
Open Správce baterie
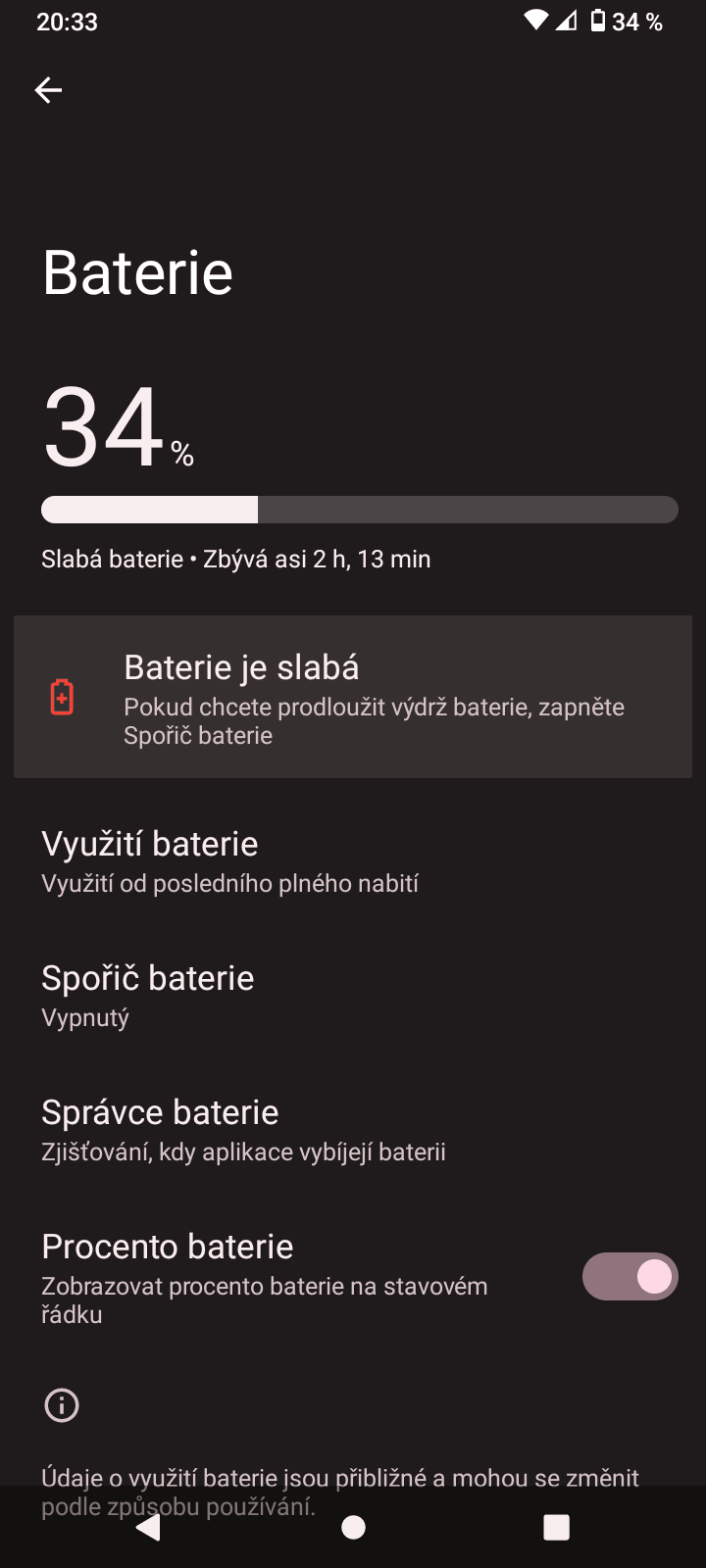point(353,1130)
